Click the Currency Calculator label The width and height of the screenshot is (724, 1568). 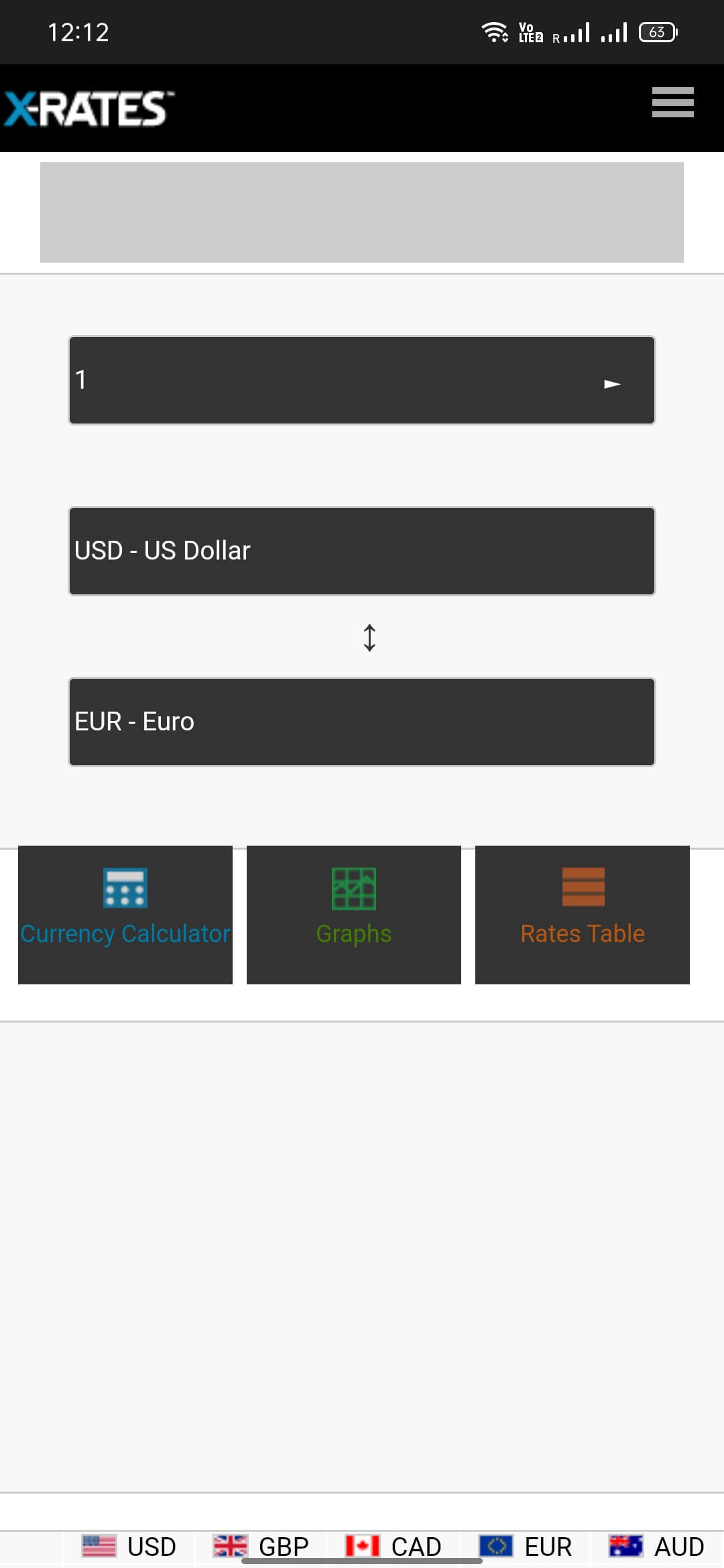coord(125,933)
